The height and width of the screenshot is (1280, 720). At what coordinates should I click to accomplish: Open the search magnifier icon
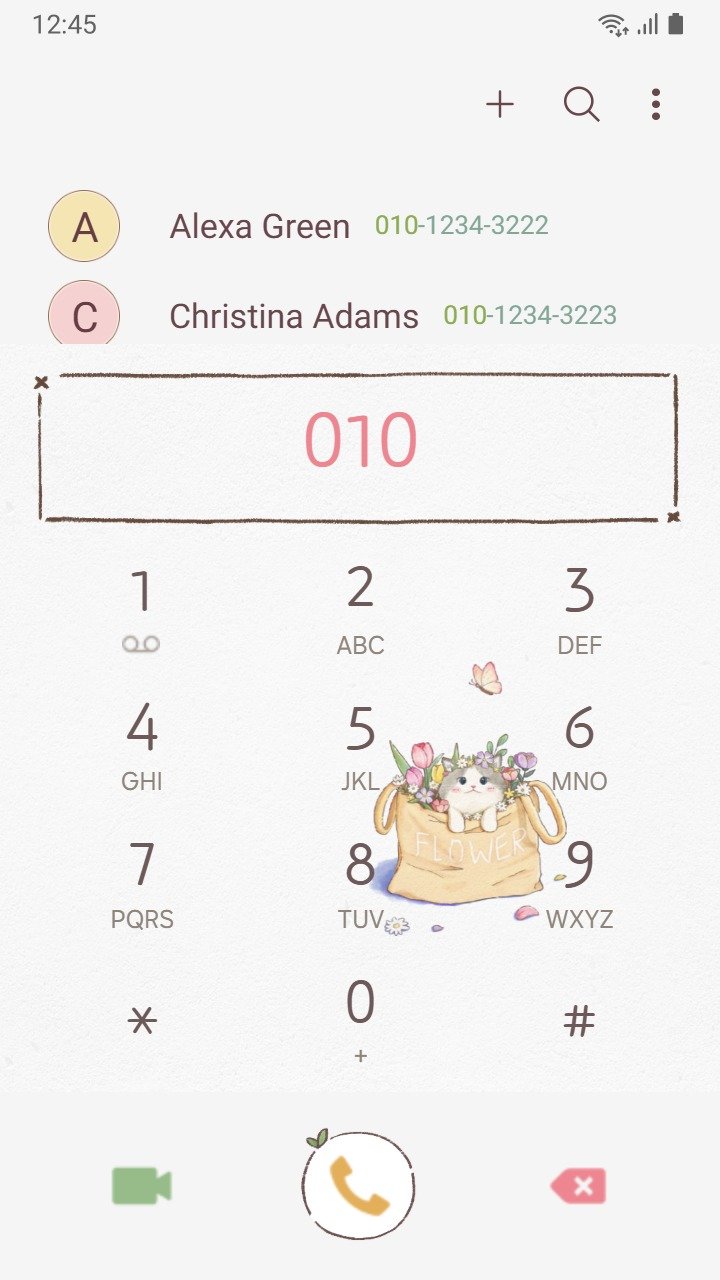(581, 104)
